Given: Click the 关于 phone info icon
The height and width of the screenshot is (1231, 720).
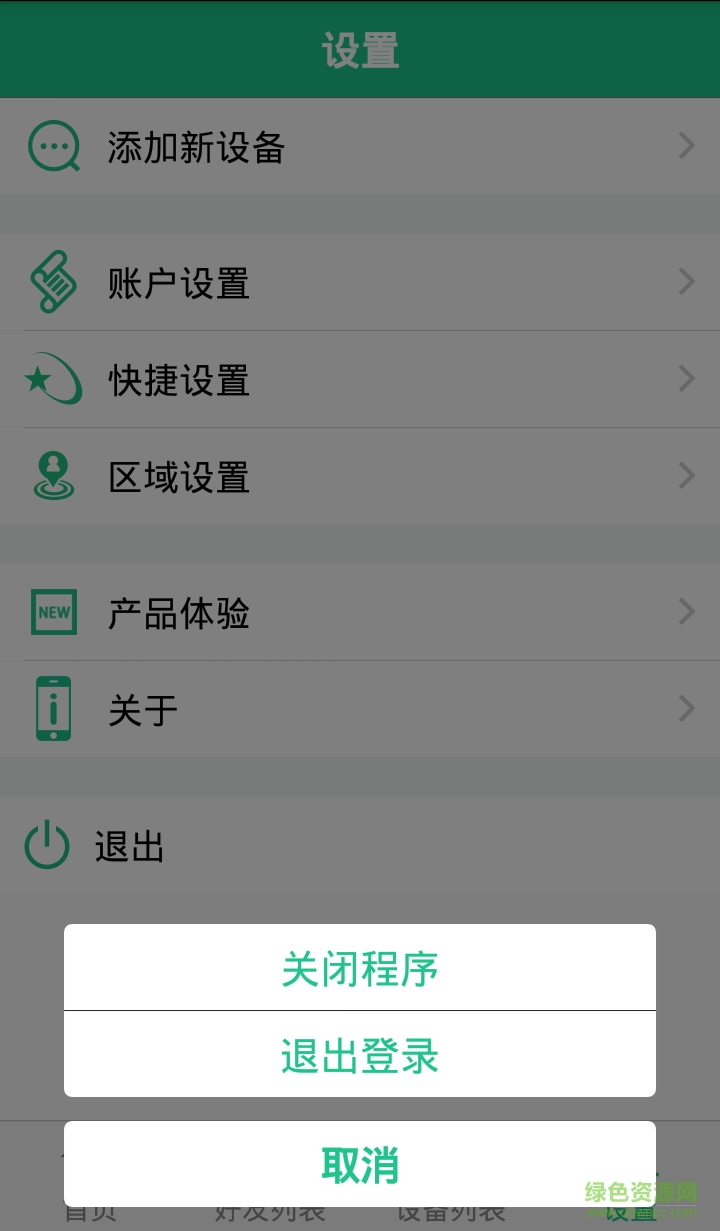Looking at the screenshot, I should 53,708.
